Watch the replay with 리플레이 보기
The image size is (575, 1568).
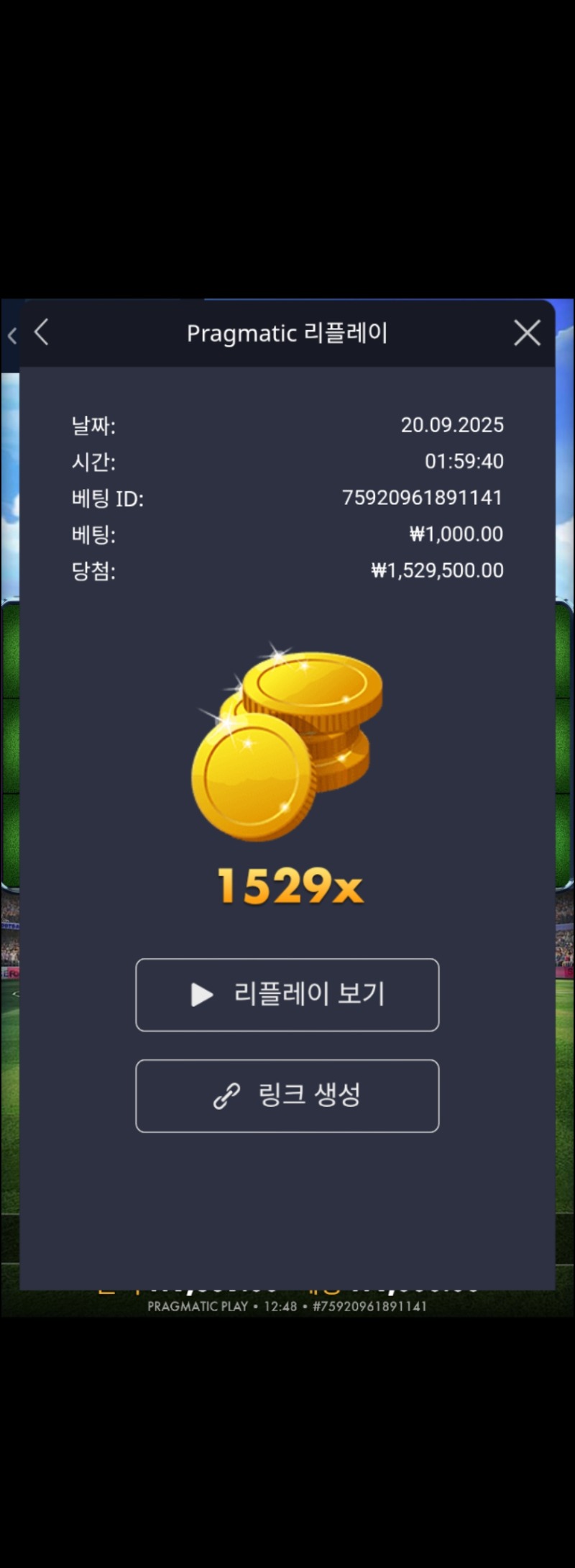[x=287, y=995]
